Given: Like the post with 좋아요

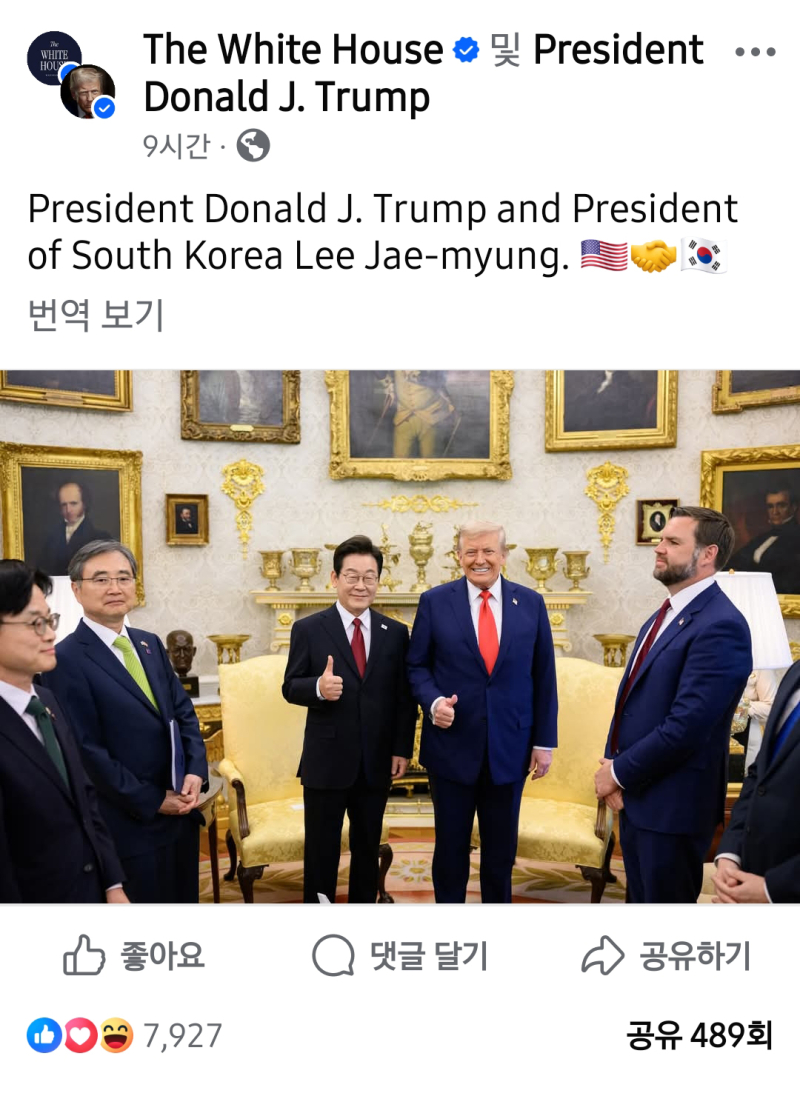Looking at the screenshot, I should tap(134, 957).
